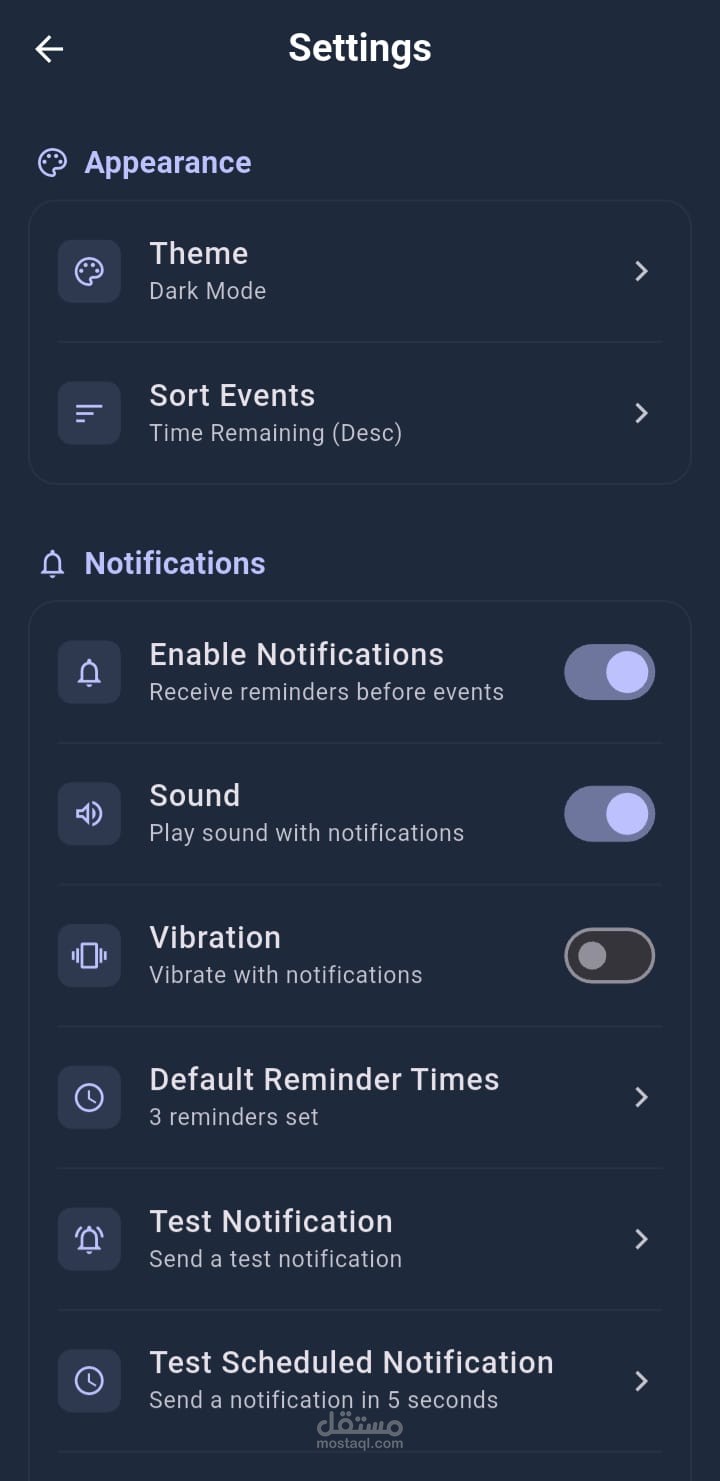Open the Sort Events setting
Screen dimensions: 720x1481
[x=360, y=413]
